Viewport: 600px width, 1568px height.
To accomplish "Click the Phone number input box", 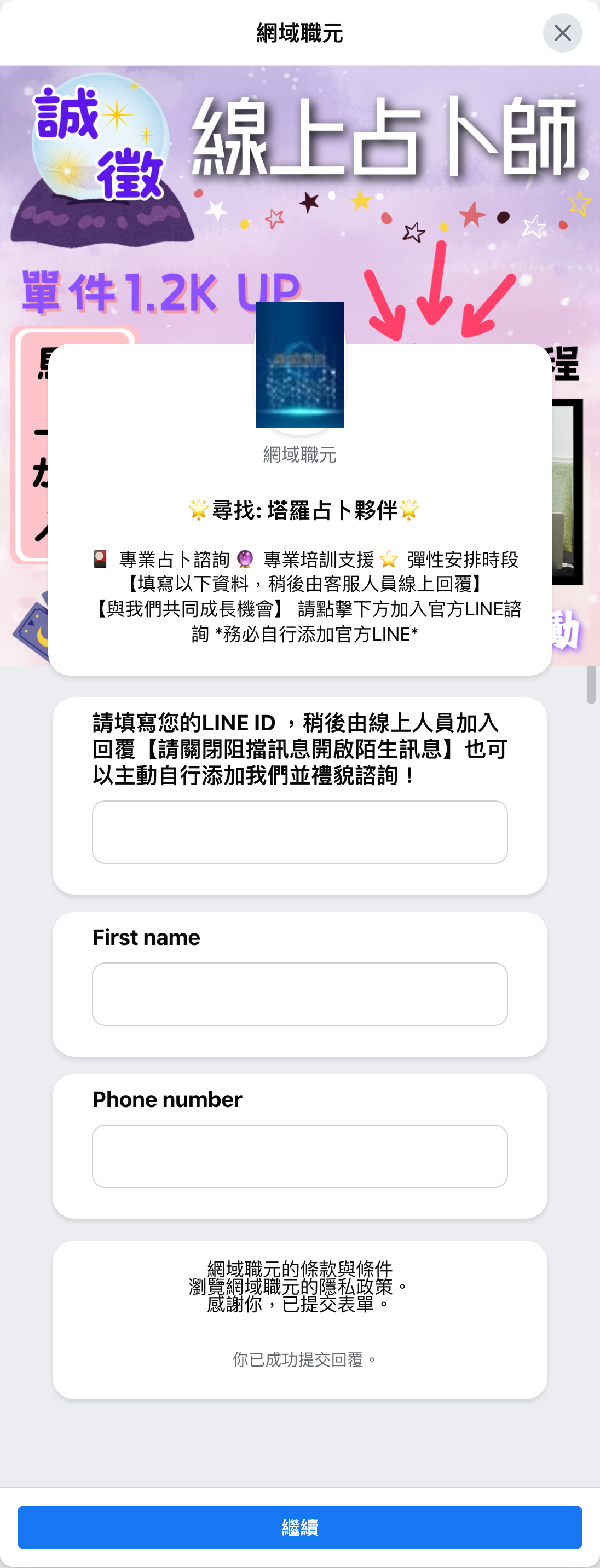I will tap(299, 1156).
